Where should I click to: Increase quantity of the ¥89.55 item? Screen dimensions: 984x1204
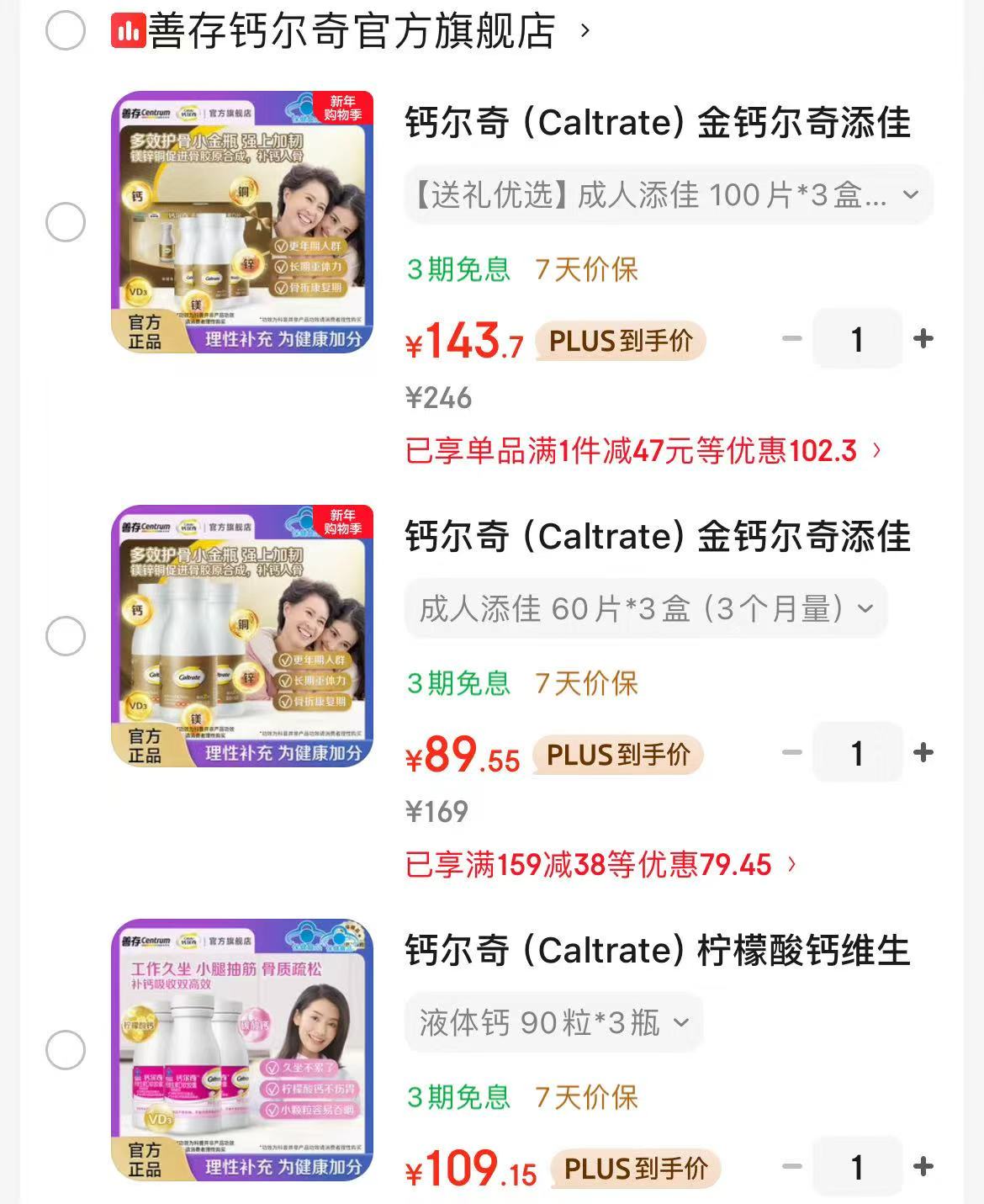tap(923, 753)
